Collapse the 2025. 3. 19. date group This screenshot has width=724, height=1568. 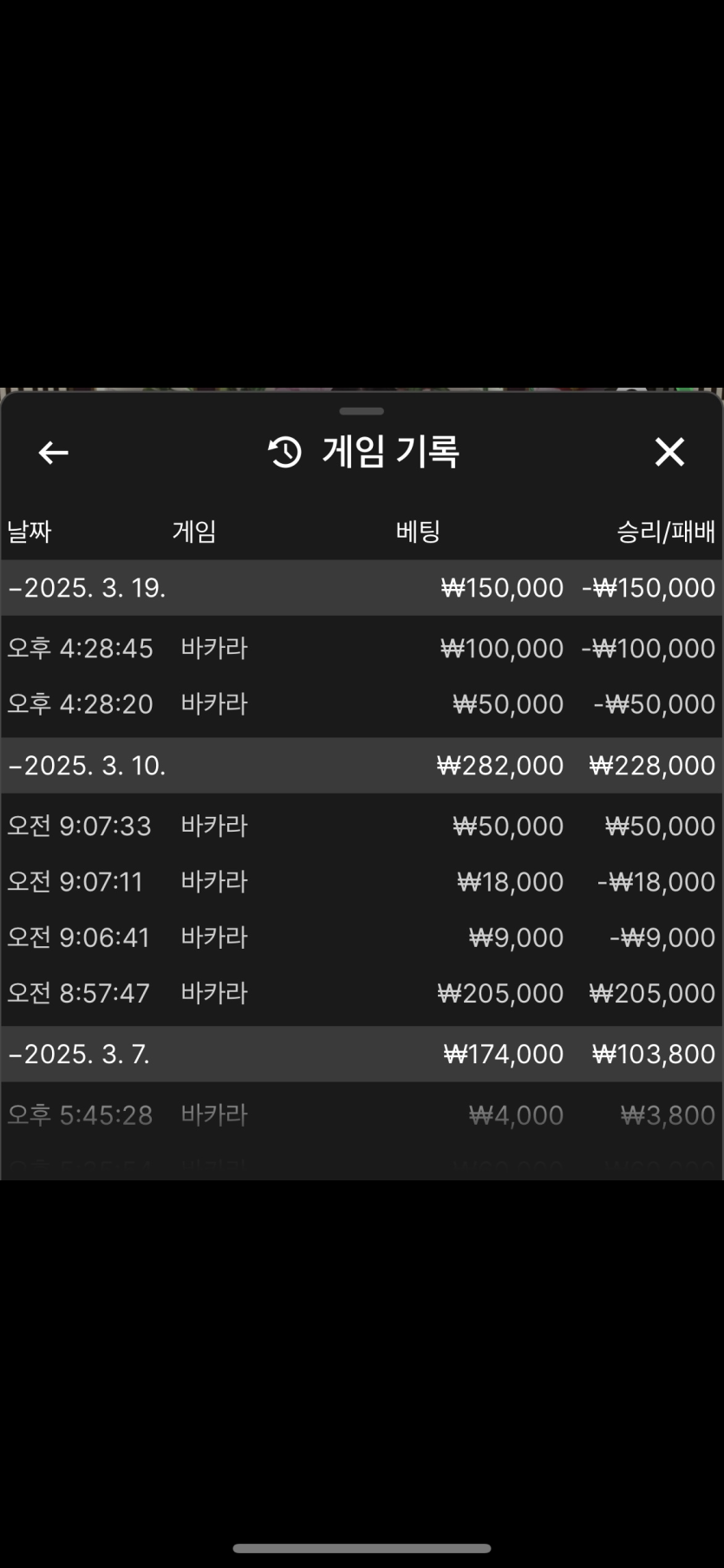tap(362, 587)
